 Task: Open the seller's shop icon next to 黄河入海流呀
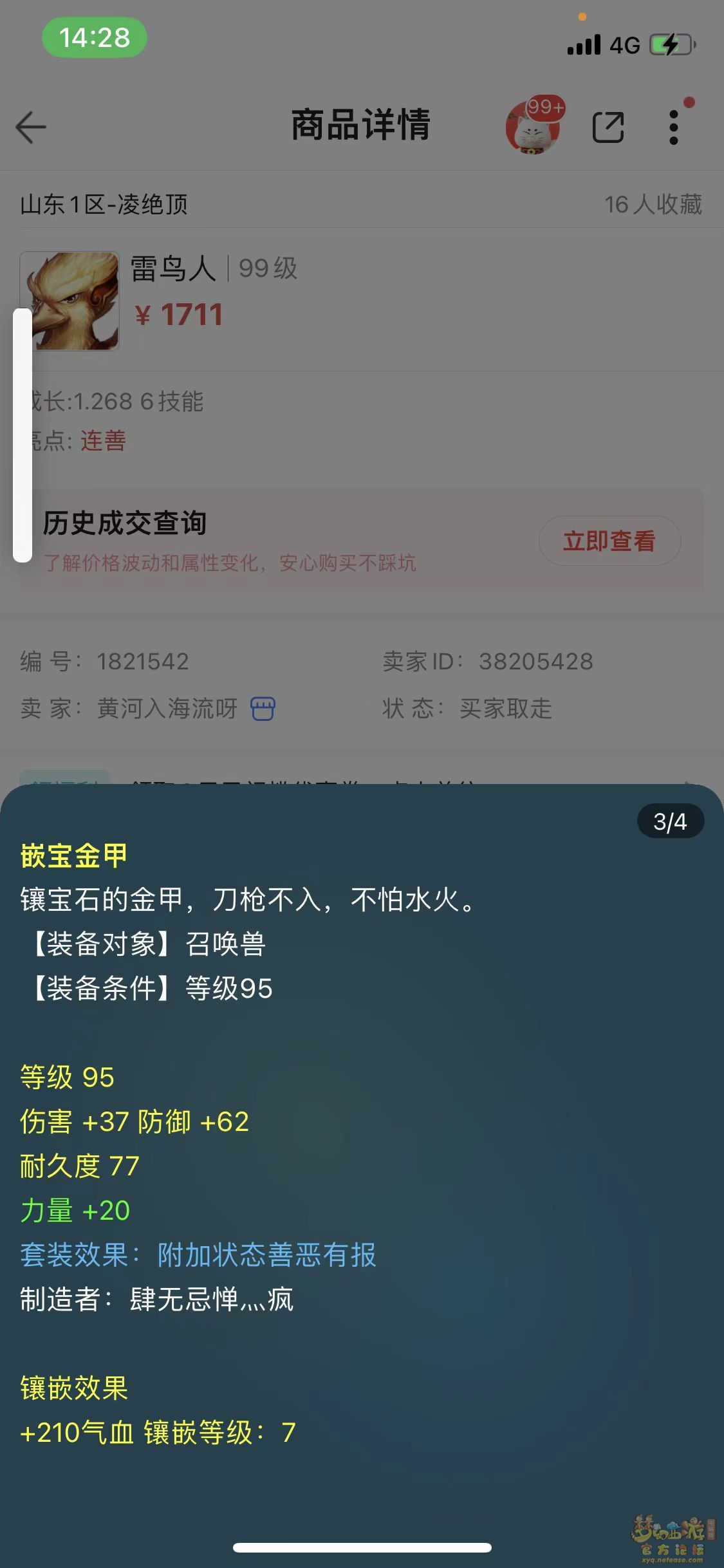(x=263, y=709)
